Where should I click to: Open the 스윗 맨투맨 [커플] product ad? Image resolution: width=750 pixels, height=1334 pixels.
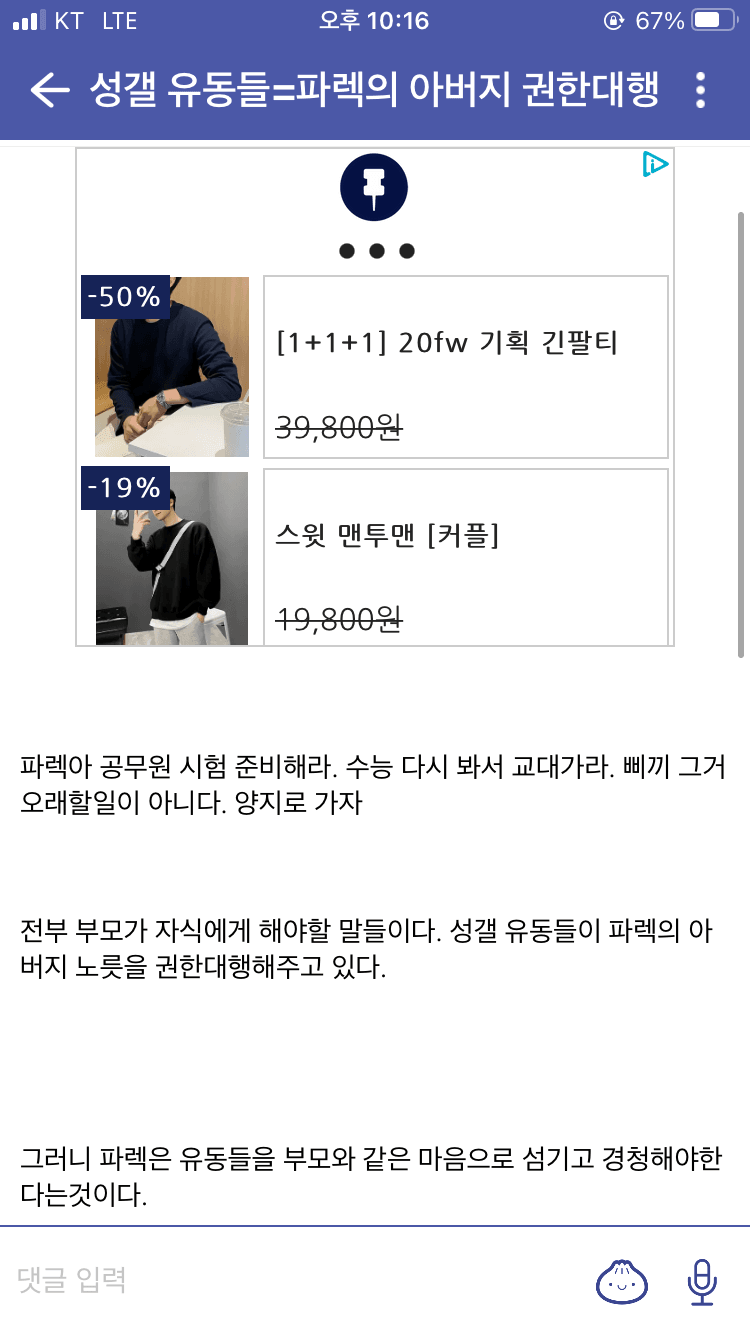coord(465,557)
